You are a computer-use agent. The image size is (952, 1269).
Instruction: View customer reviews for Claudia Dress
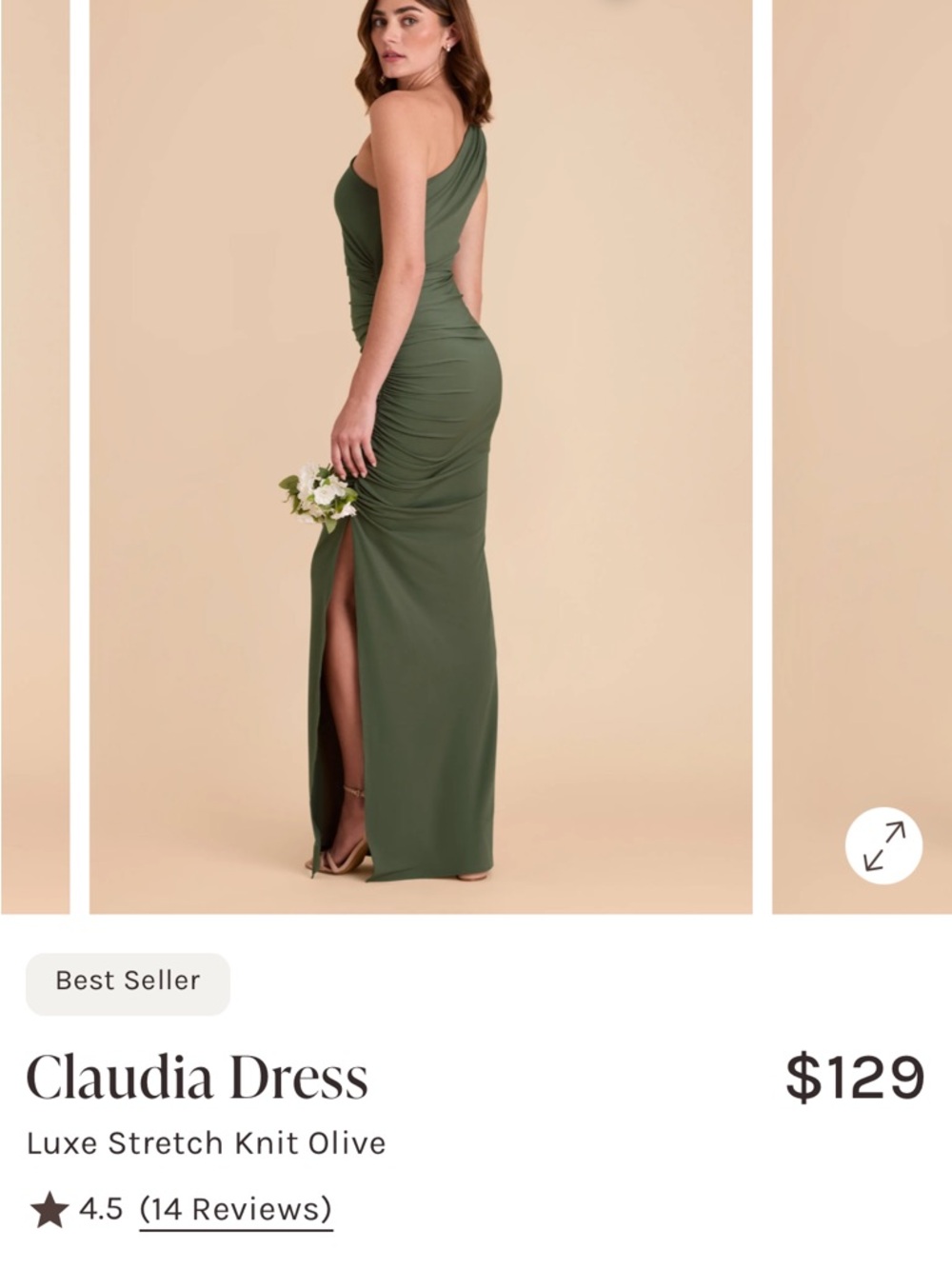click(233, 1207)
